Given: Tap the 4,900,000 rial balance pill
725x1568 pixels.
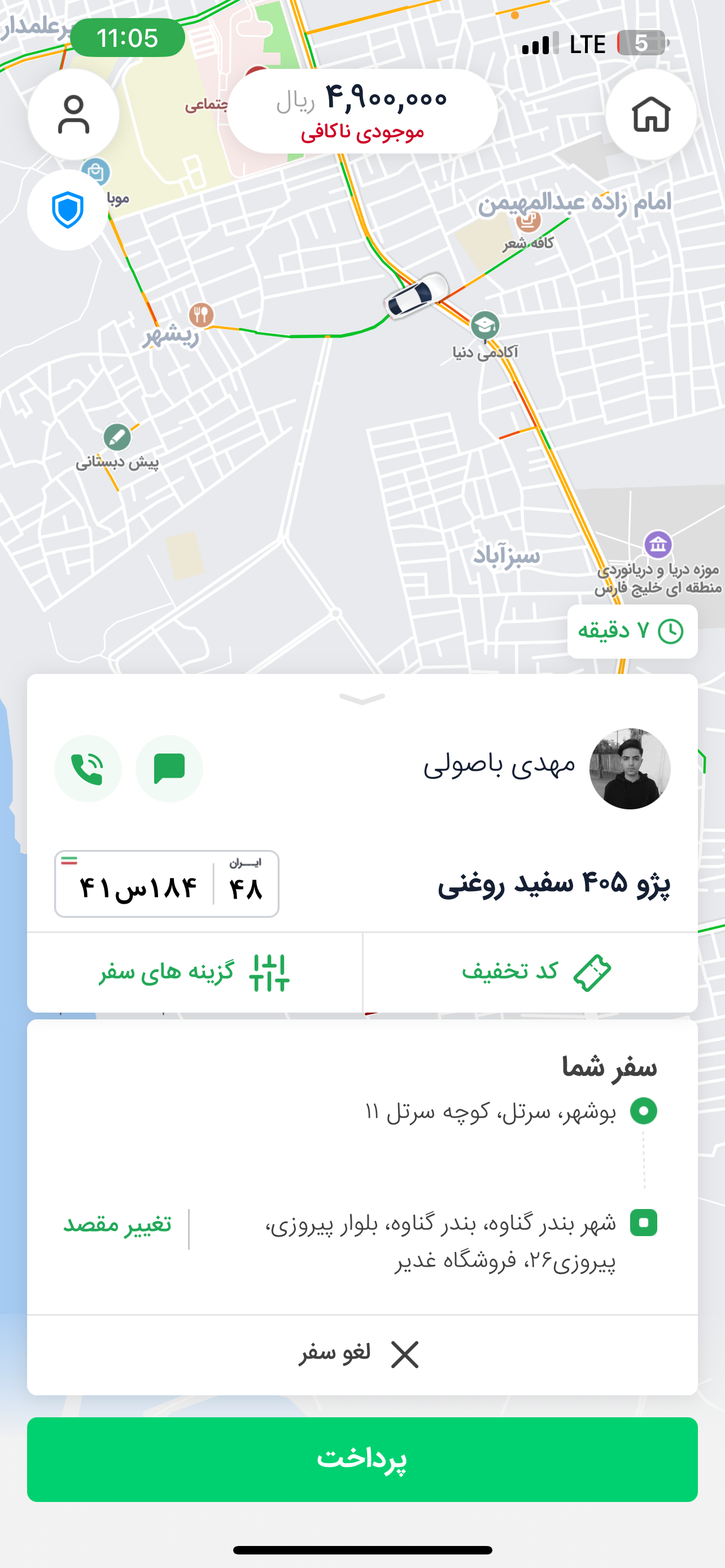Looking at the screenshot, I should (x=362, y=111).
